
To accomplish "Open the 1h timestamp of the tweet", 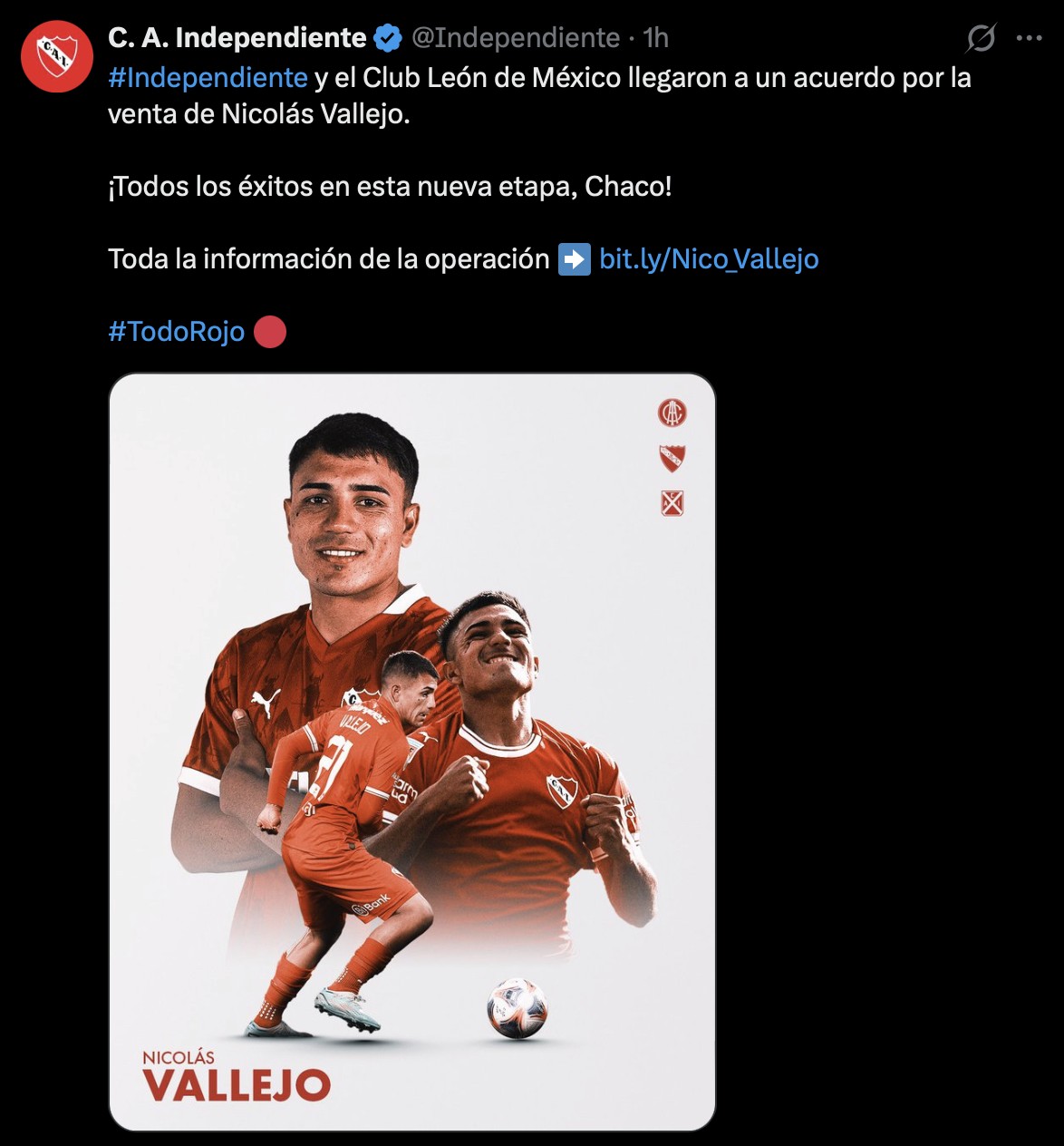I will coord(655,38).
